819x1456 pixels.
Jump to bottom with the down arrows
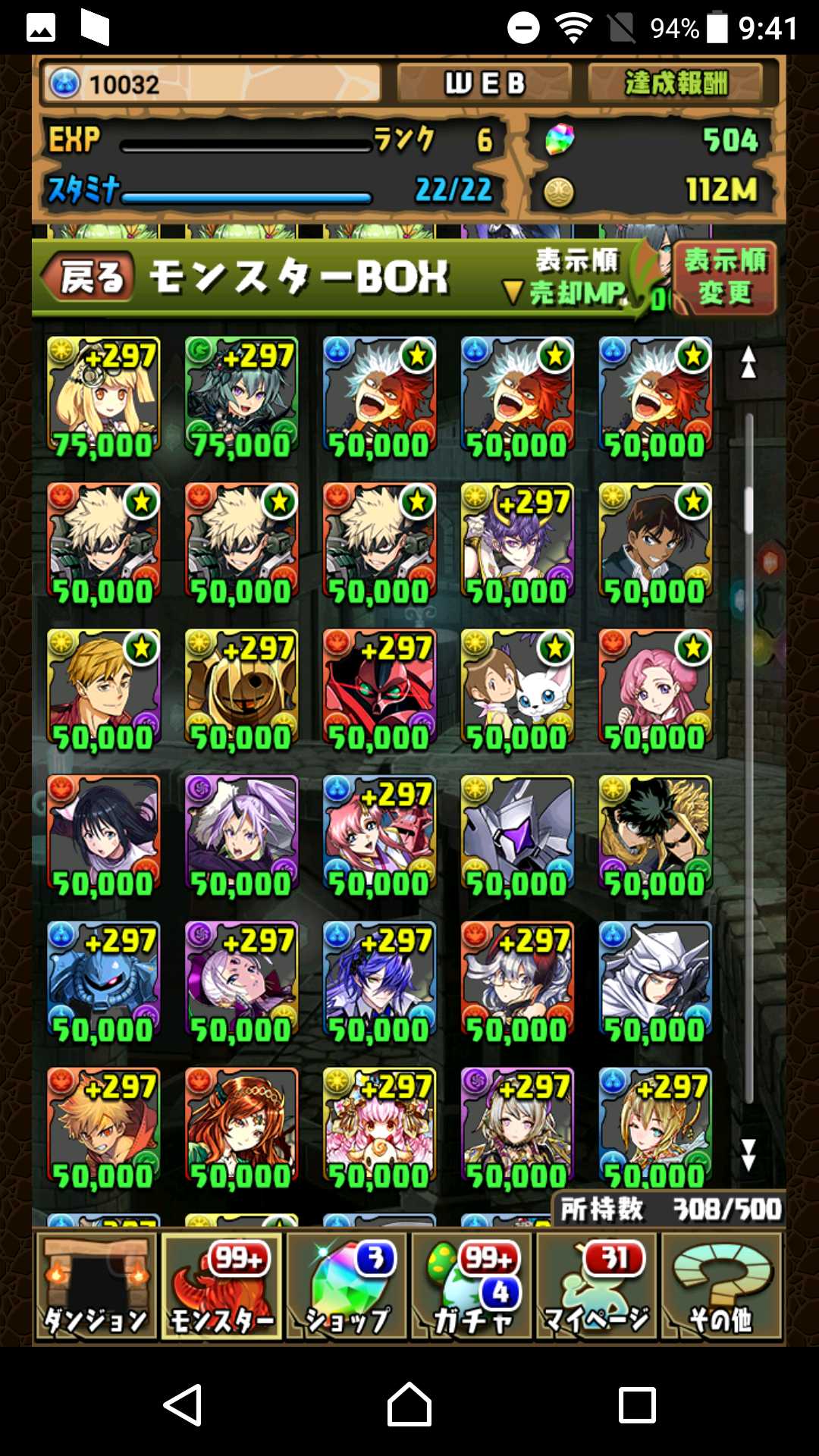point(748,1155)
